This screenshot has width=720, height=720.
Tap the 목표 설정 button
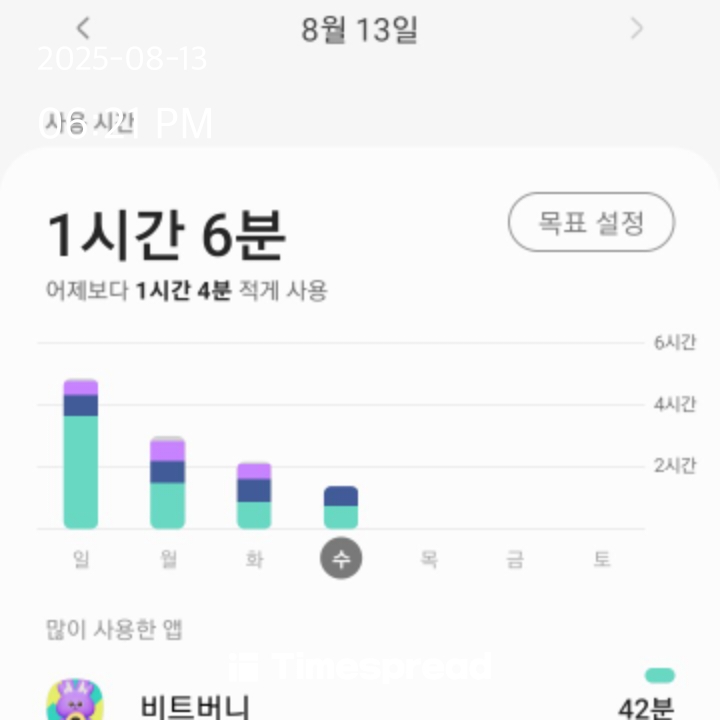click(x=591, y=222)
